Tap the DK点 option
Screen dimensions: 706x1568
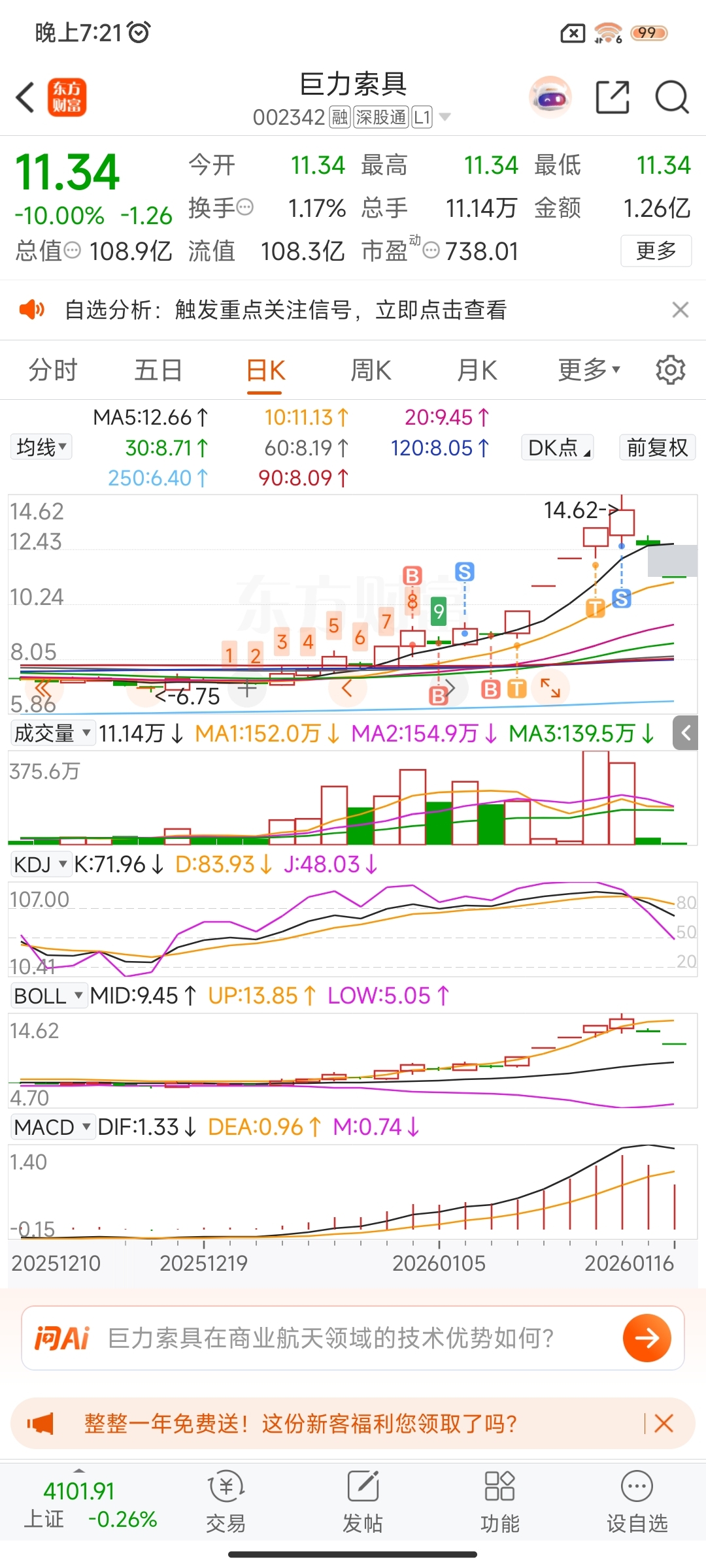click(558, 448)
